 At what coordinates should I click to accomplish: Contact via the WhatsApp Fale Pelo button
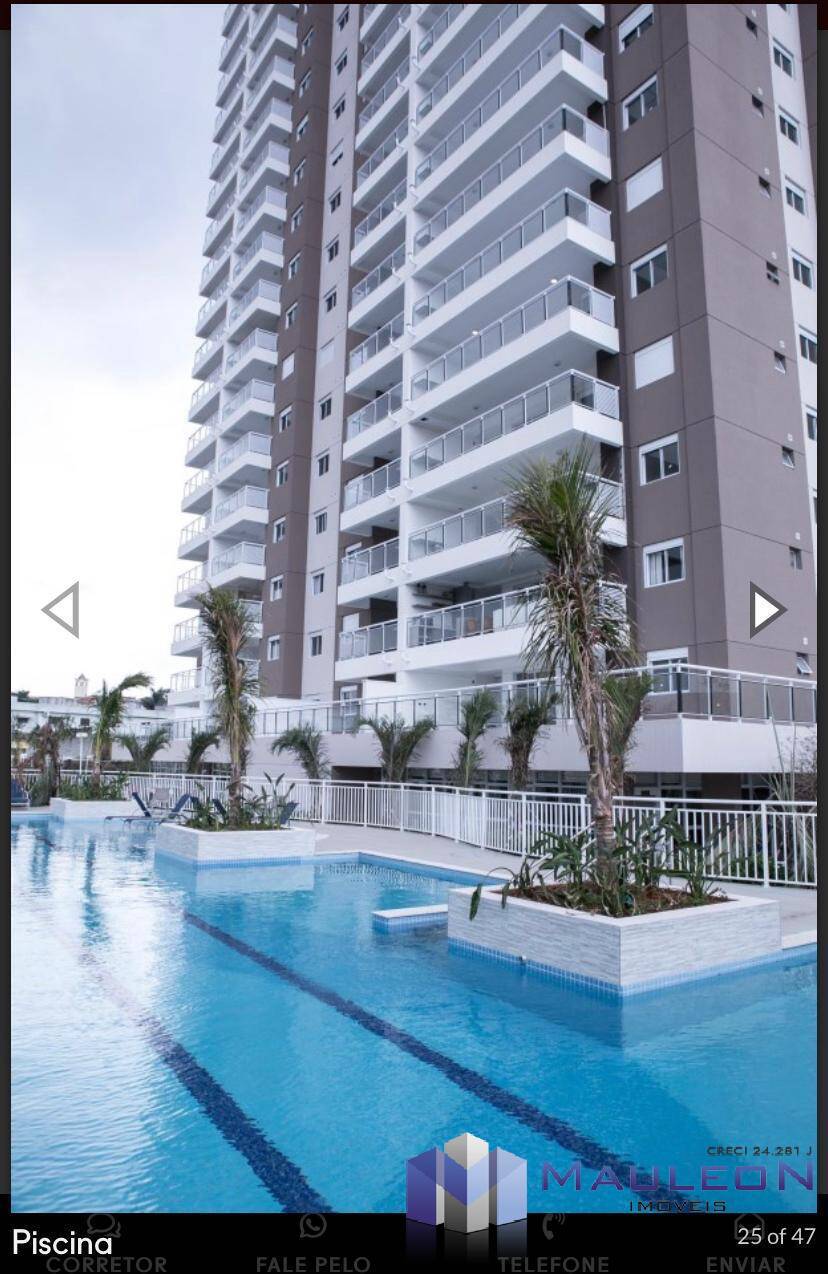313,1245
